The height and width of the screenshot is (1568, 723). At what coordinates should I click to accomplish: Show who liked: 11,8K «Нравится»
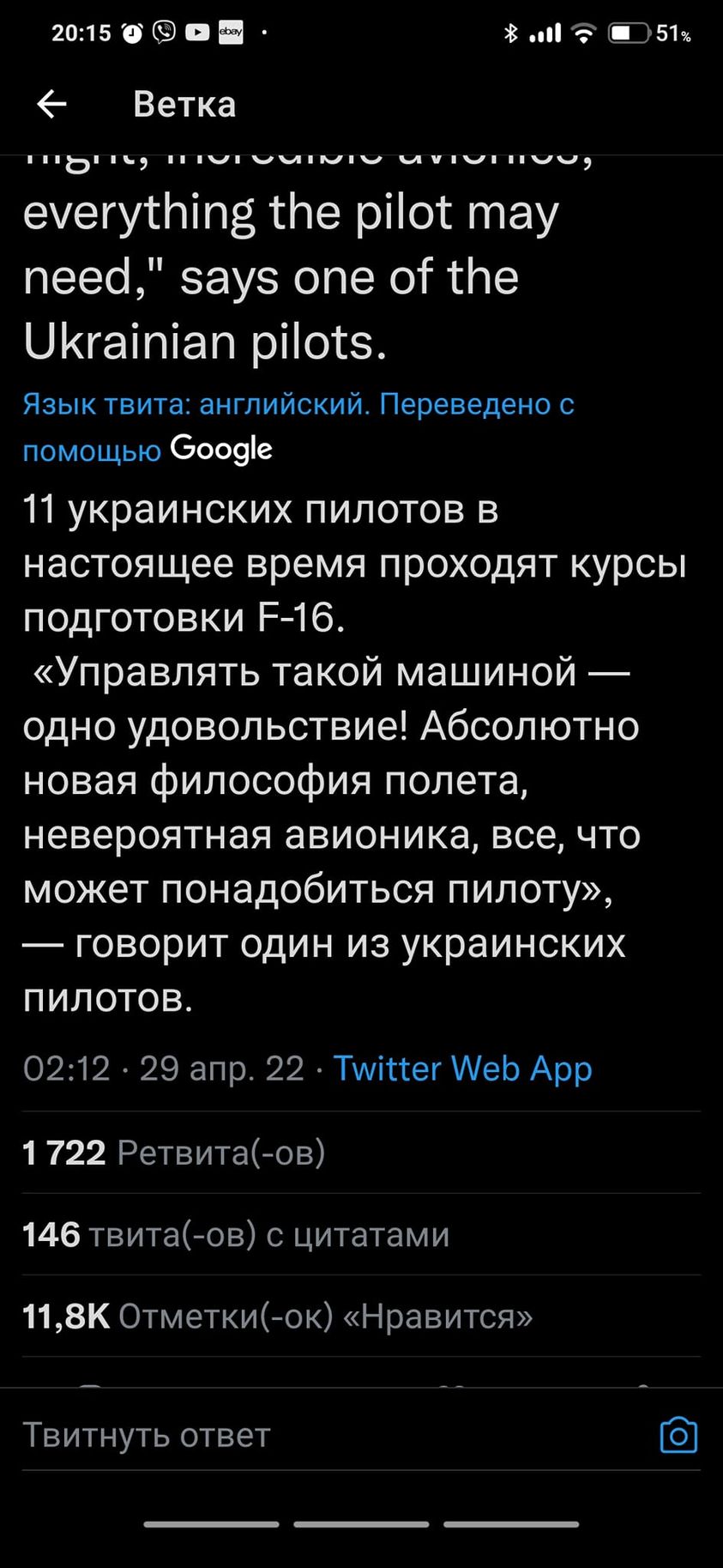coord(277,1316)
